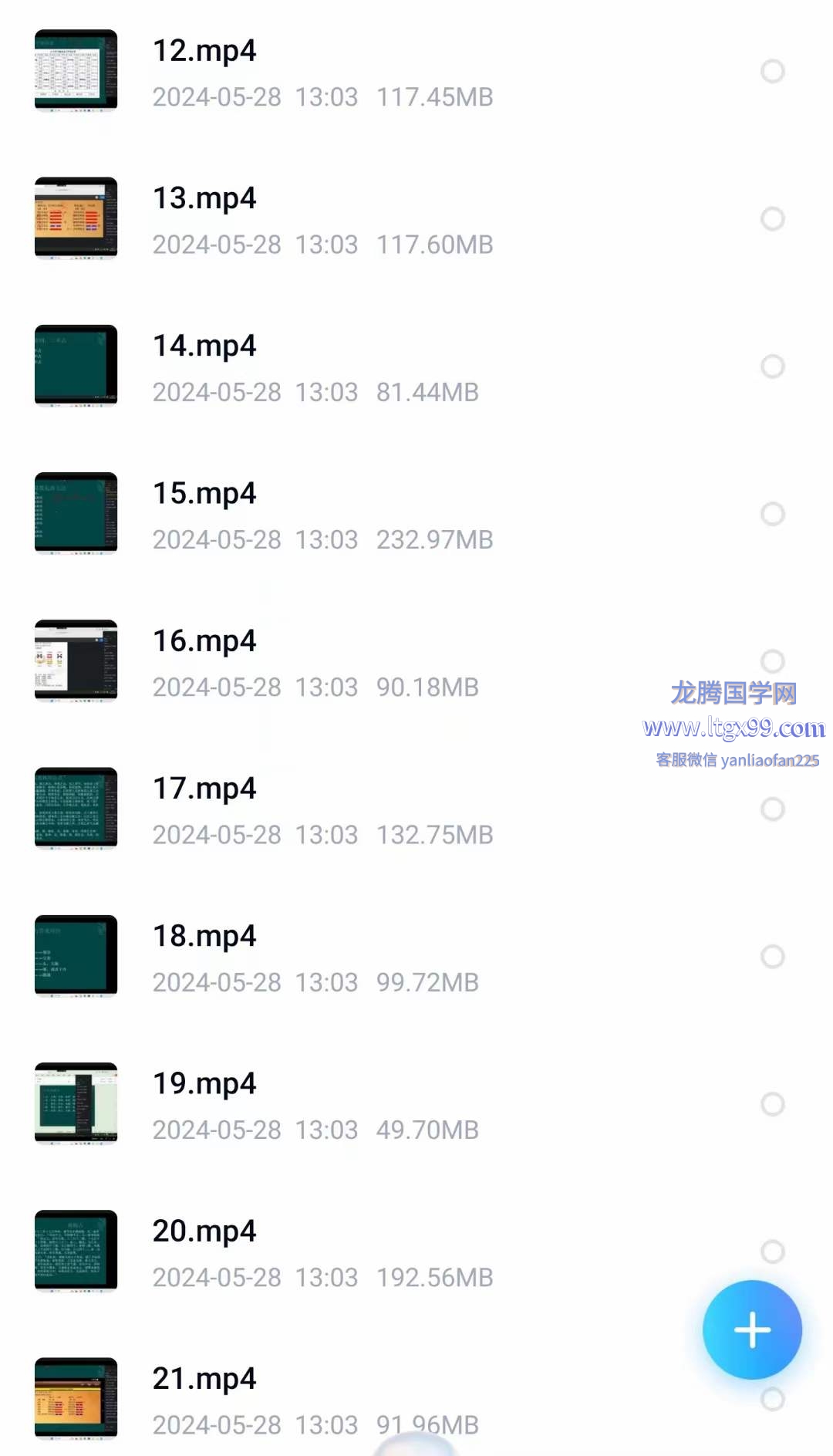Image resolution: width=833 pixels, height=1456 pixels.
Task: Select the radio circle for 14.mp4
Action: click(772, 367)
